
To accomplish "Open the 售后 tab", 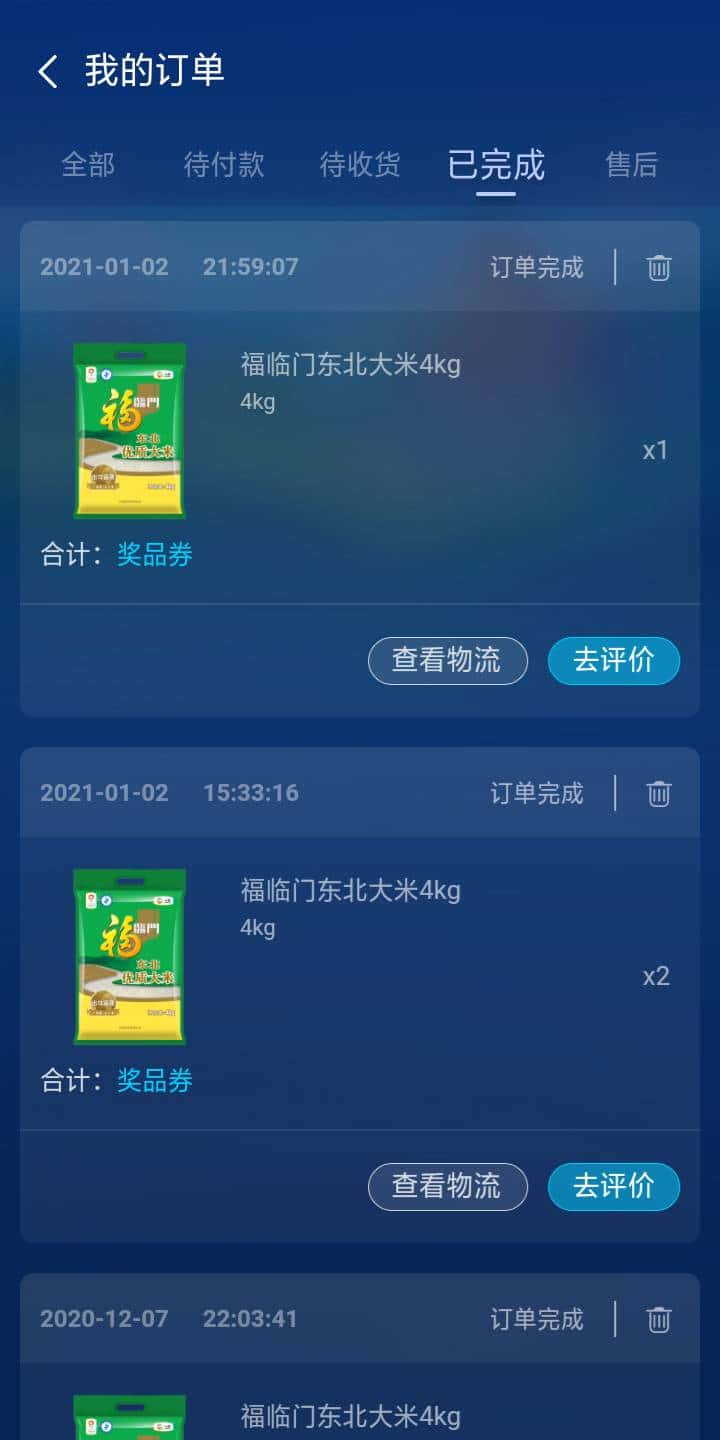I will click(631, 165).
